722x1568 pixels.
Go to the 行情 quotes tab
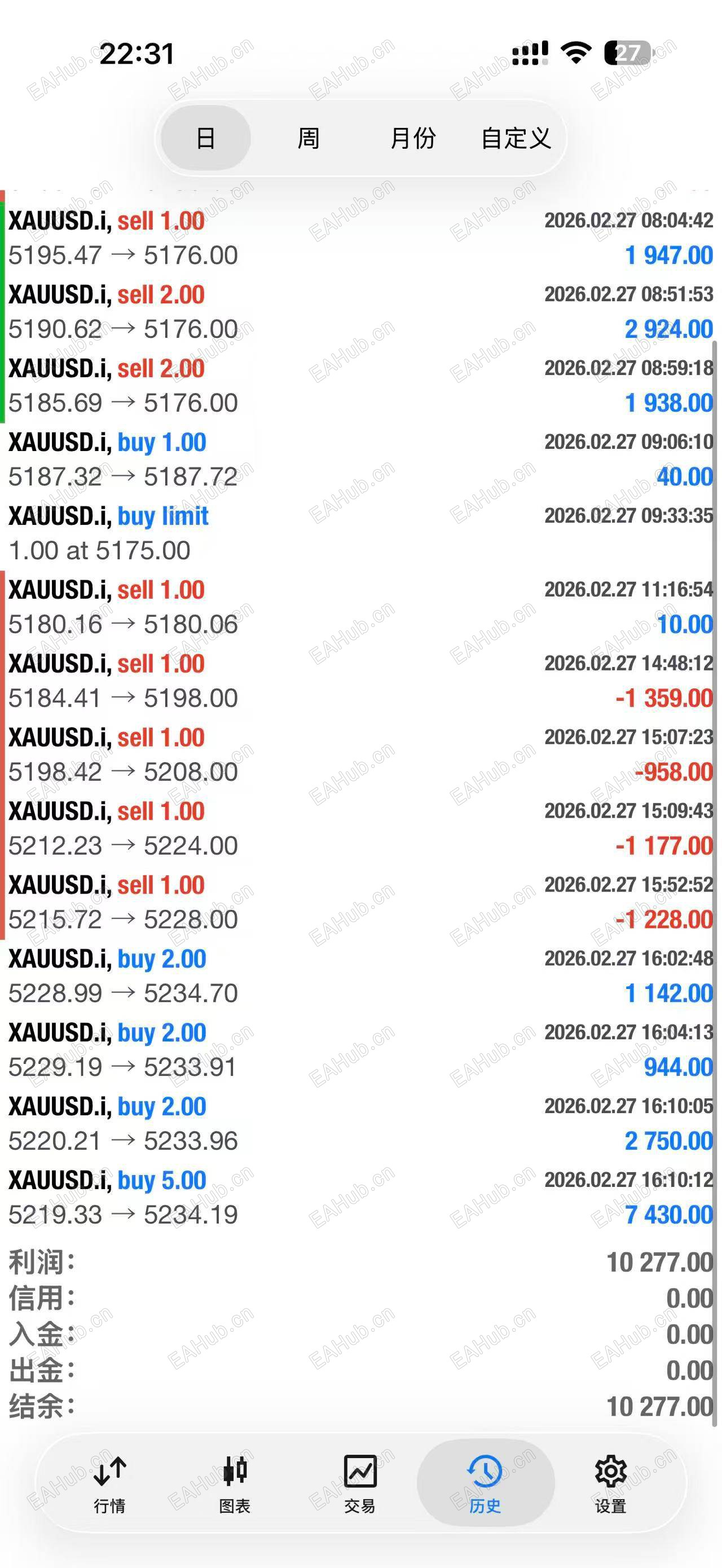109,1483
